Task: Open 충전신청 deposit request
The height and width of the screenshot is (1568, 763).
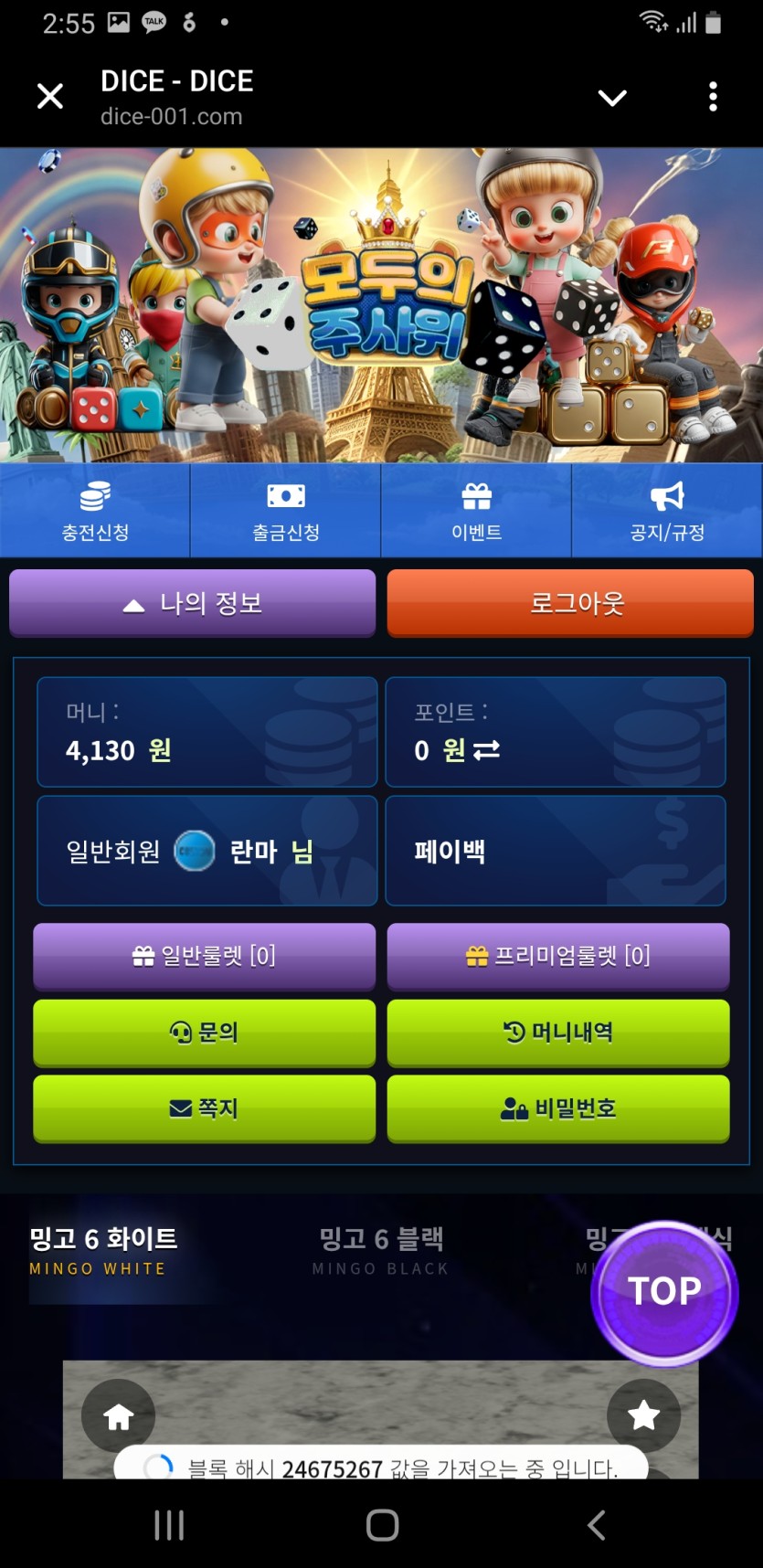Action: tap(95, 511)
